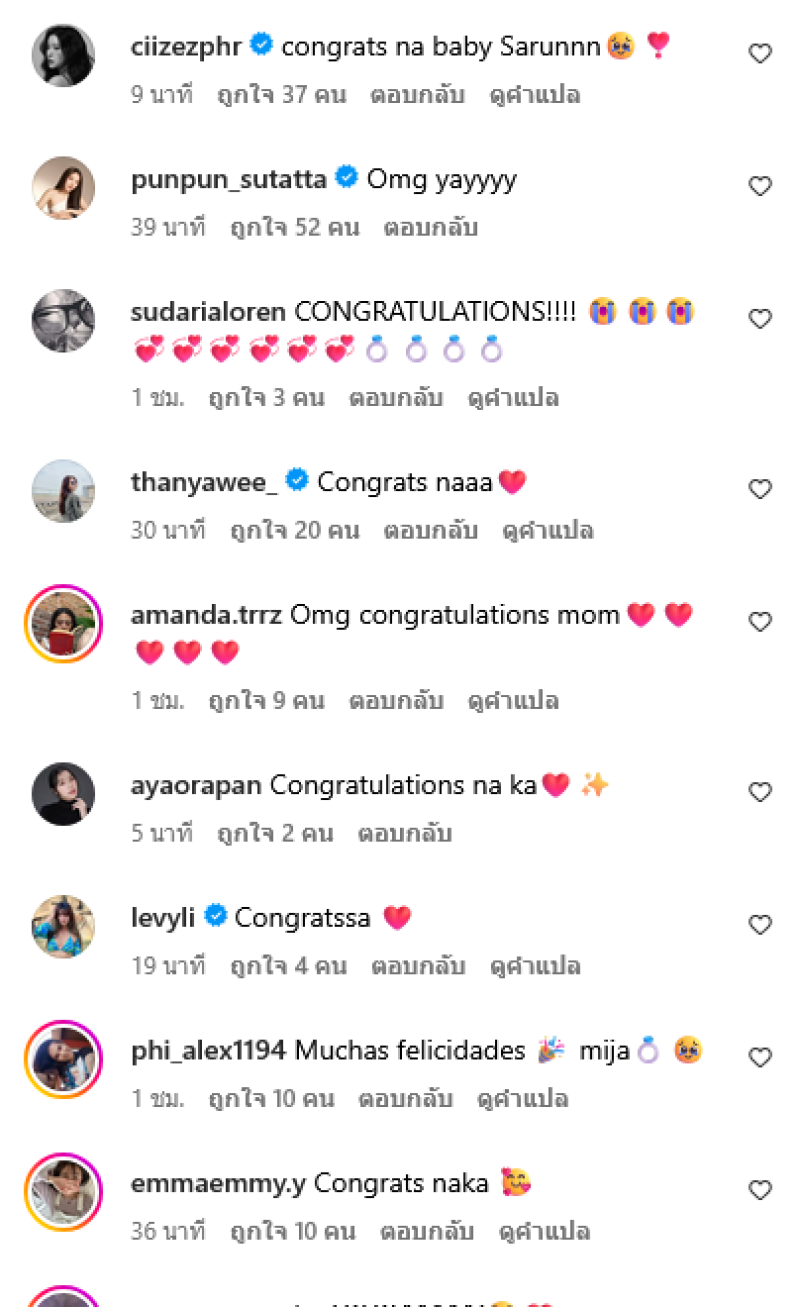Like the comment from amanda.trrz
Screen dimensions: 800x1307
pos(760,622)
